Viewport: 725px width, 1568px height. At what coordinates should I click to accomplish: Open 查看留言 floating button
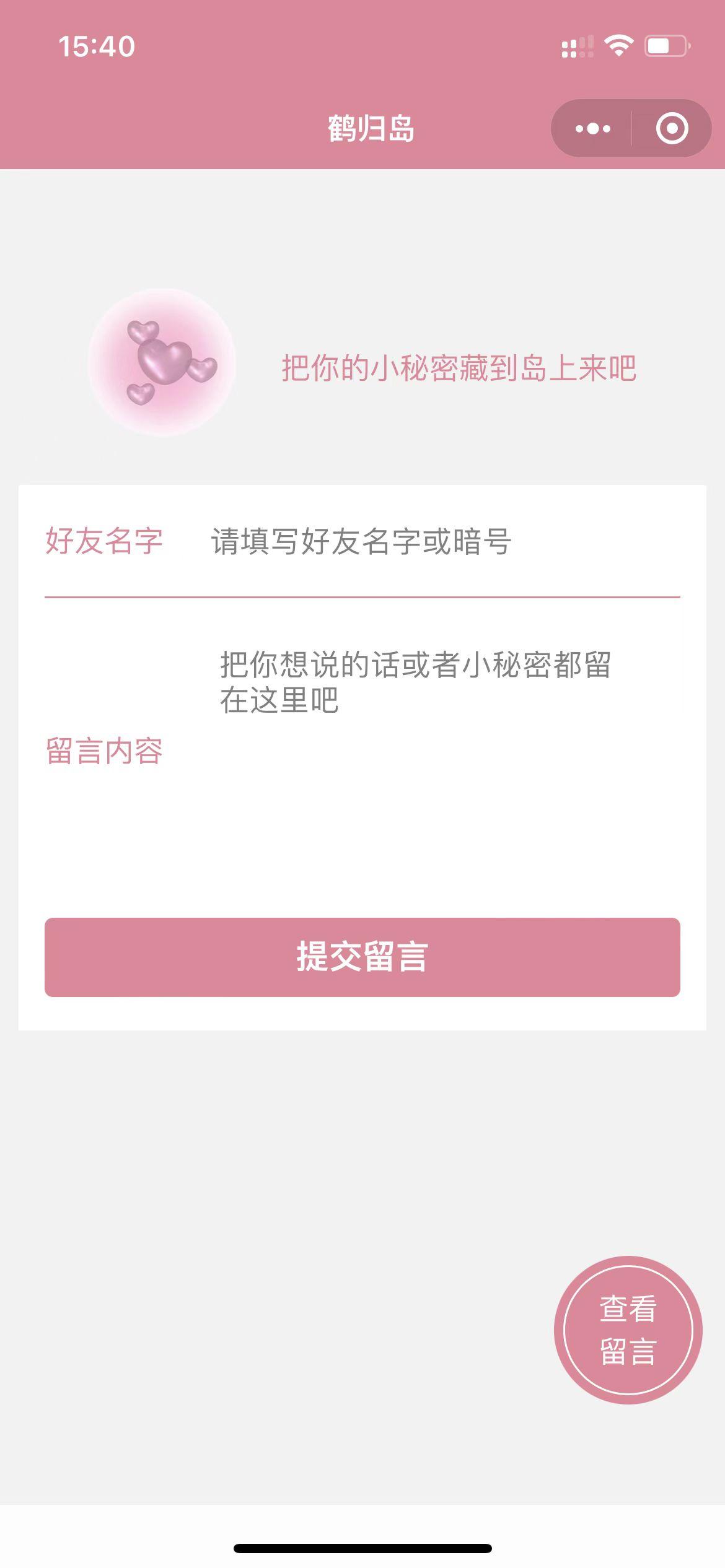coord(628,1330)
